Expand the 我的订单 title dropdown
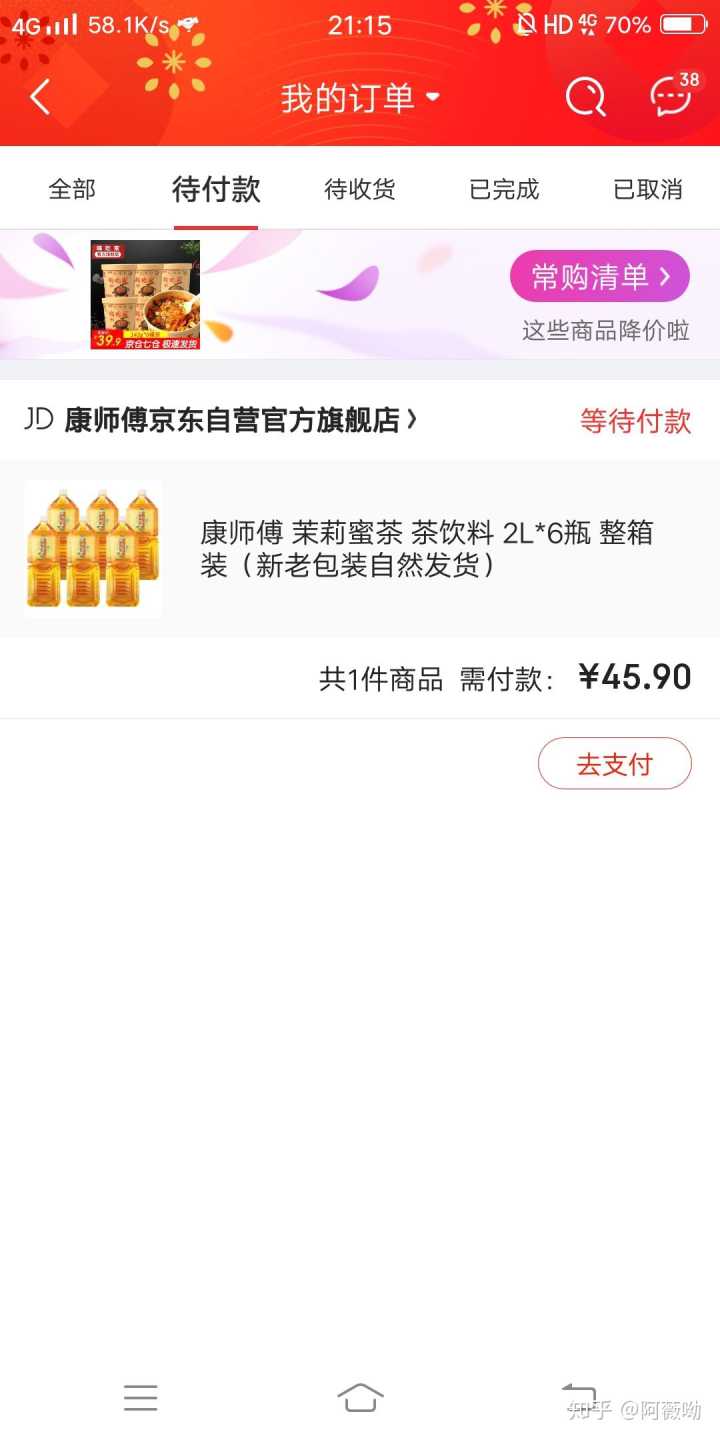Viewport: 720px width, 1440px height. [360, 98]
